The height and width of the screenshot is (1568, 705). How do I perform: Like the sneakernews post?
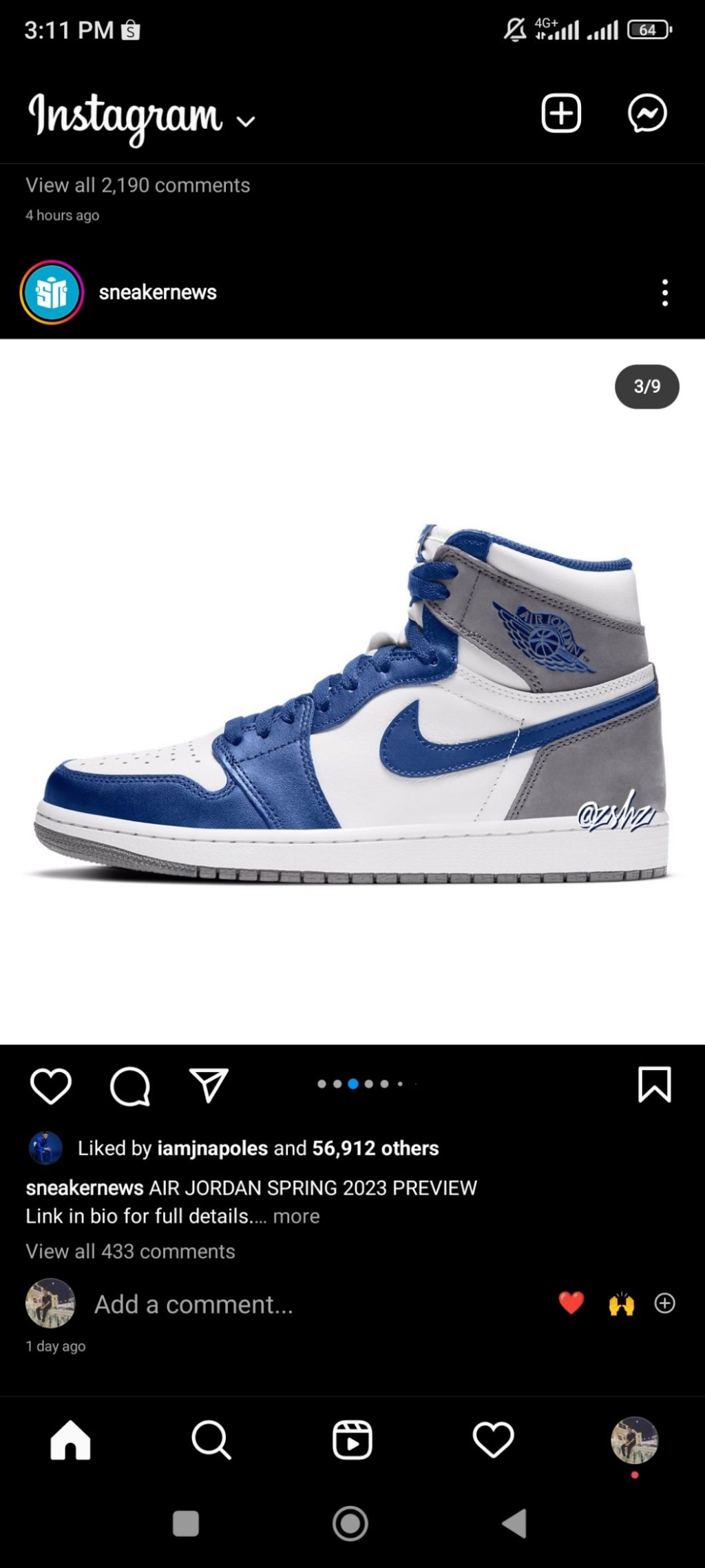[51, 1086]
